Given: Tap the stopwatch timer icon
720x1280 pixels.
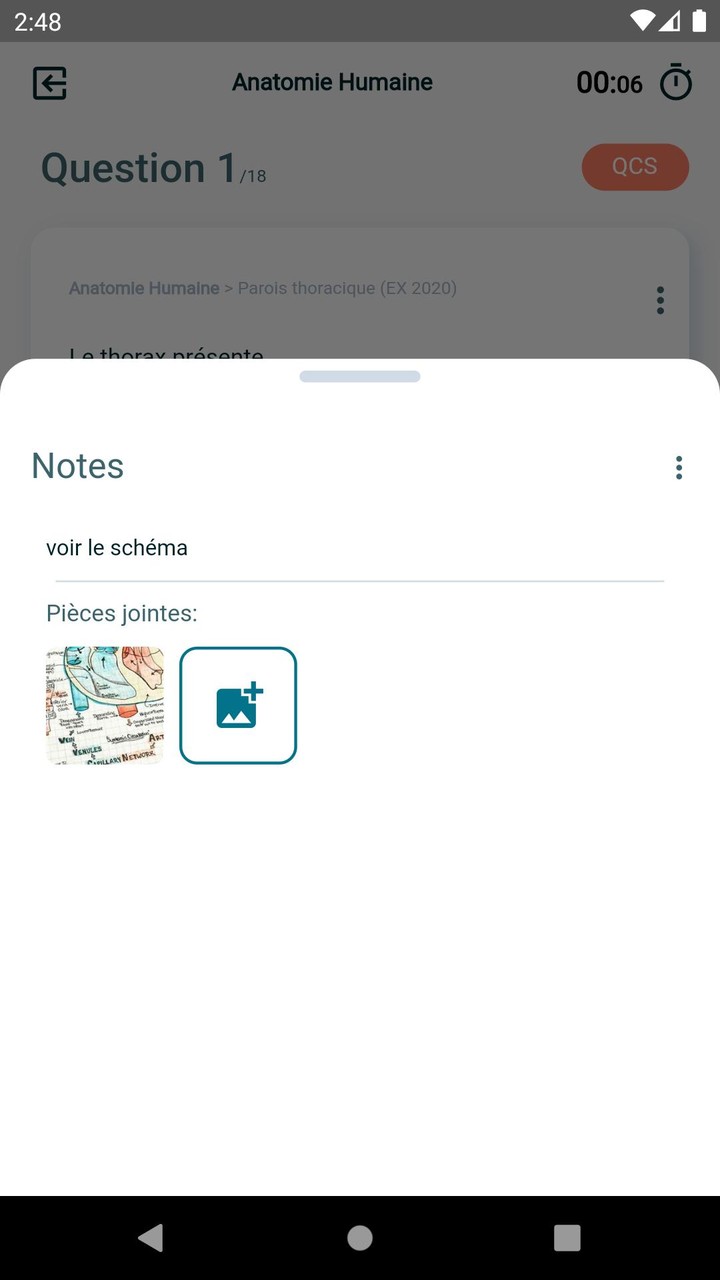Looking at the screenshot, I should point(676,83).
